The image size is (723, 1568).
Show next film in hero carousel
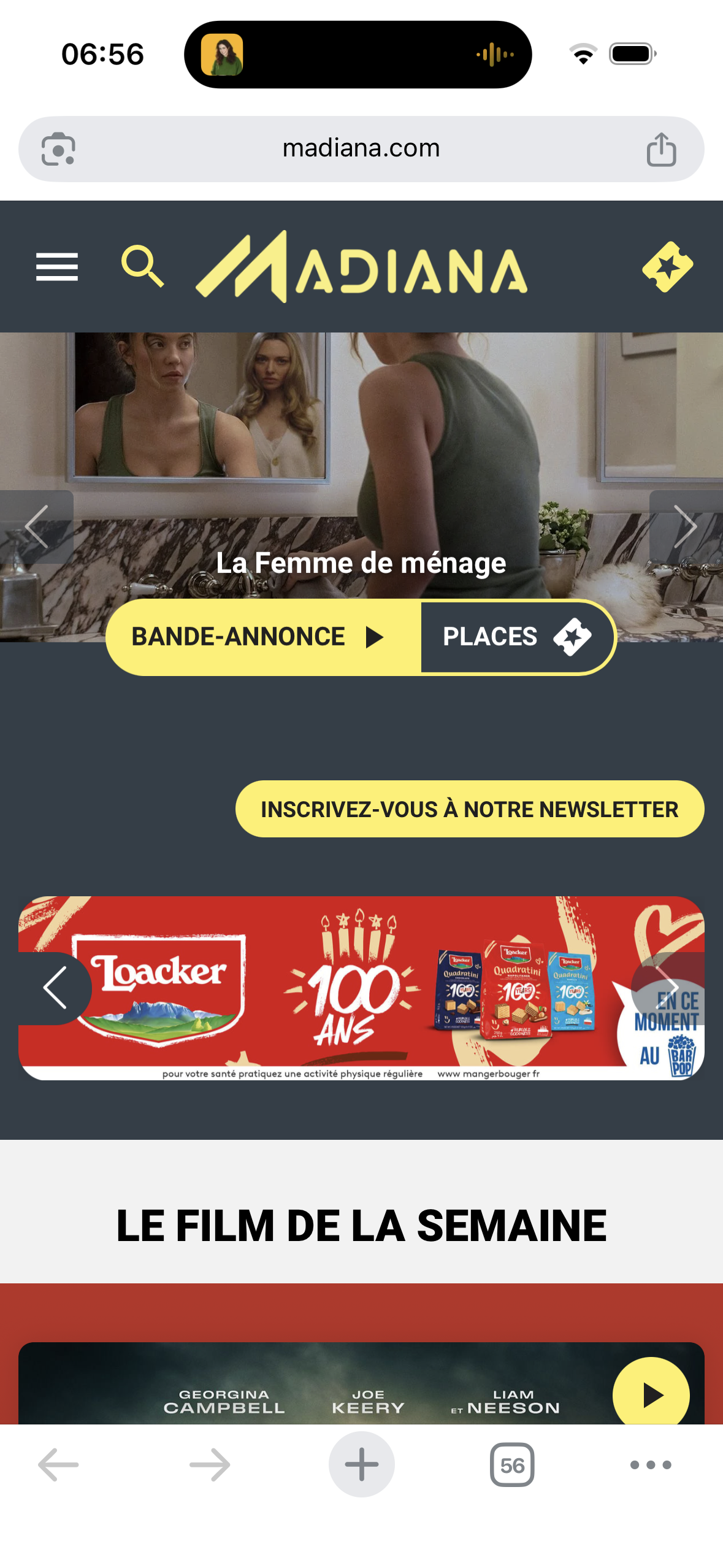(x=685, y=526)
